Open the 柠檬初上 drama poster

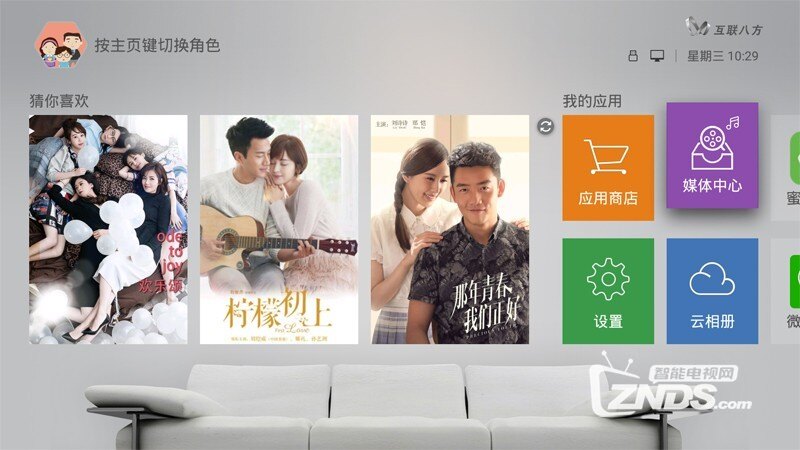click(279, 230)
